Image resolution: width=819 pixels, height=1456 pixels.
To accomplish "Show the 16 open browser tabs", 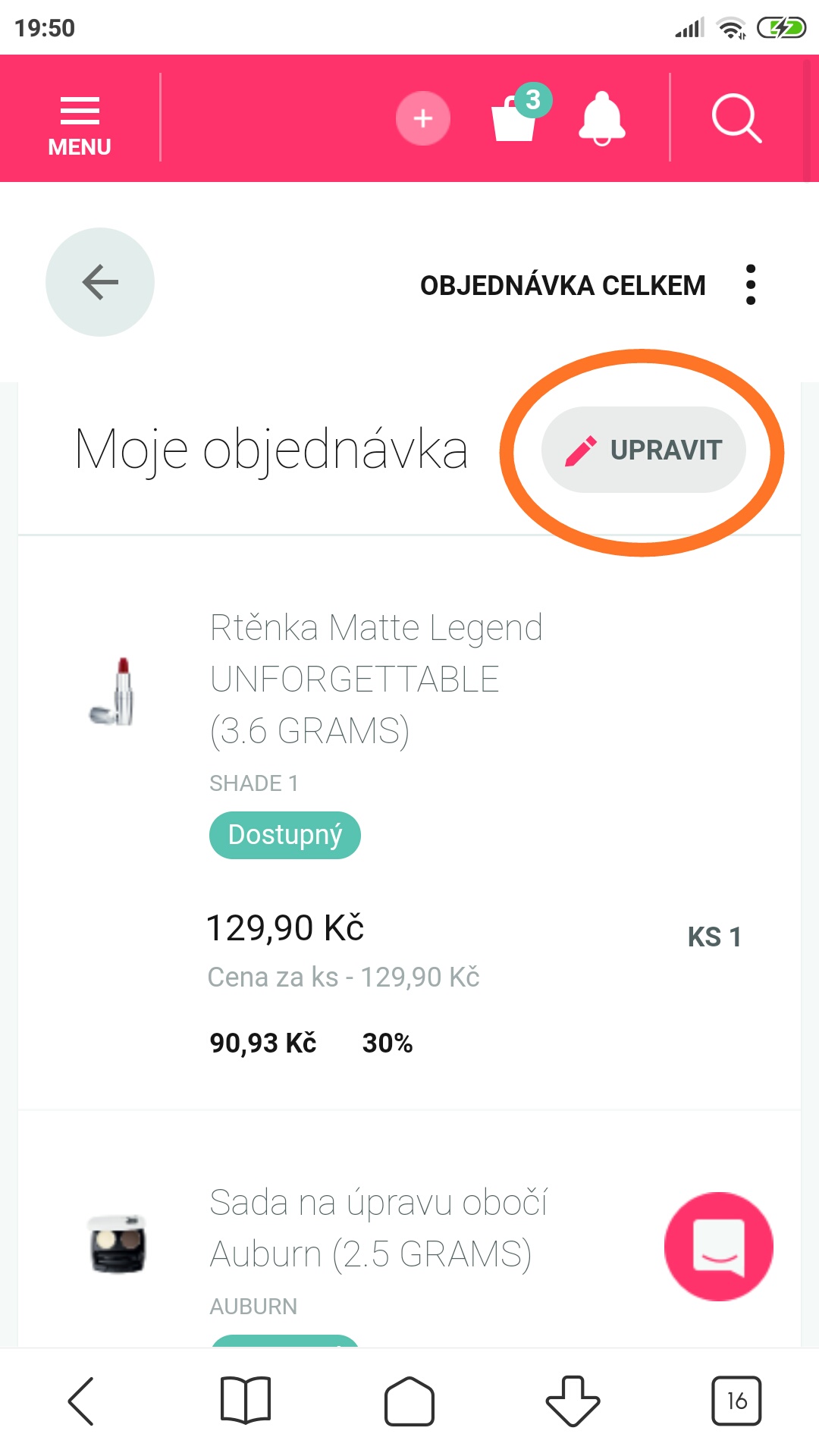I will [x=736, y=1401].
